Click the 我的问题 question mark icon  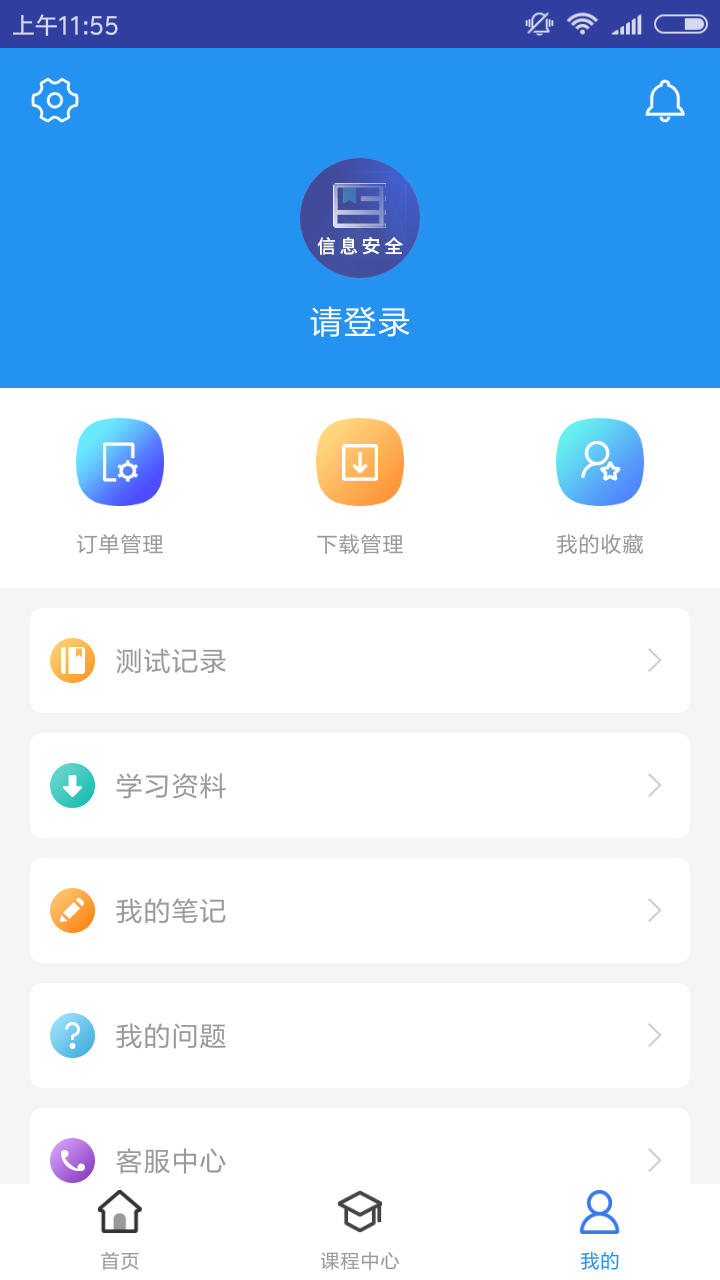[x=72, y=1036]
